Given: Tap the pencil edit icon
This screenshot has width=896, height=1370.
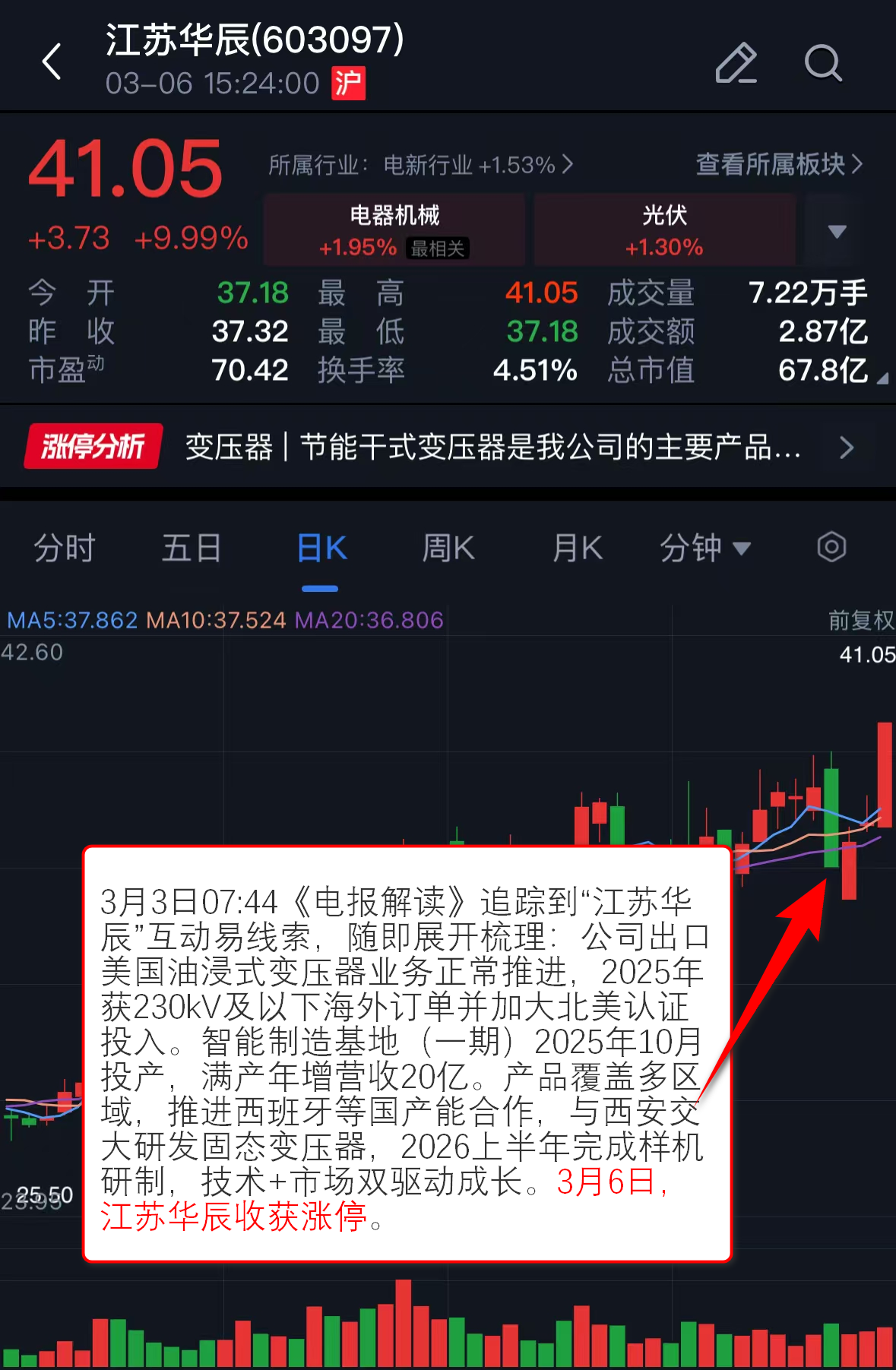Looking at the screenshot, I should tap(736, 62).
